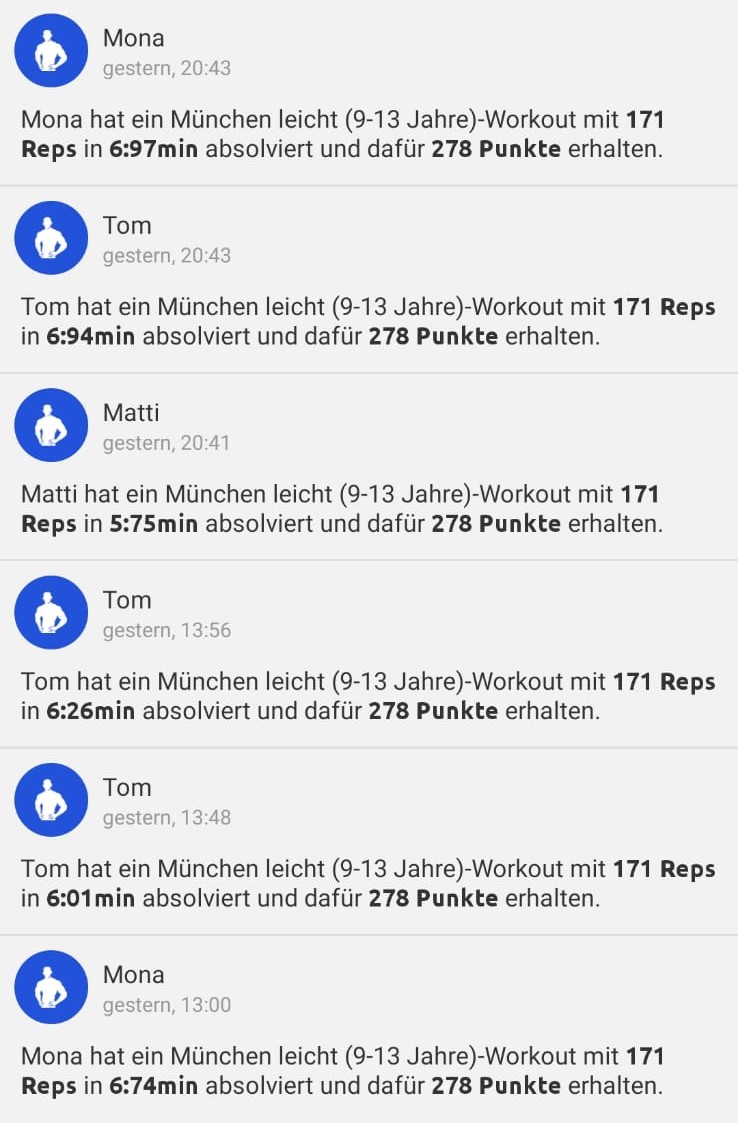The height and width of the screenshot is (1123, 738).
Task: View Mona's avatar on the 13:00 entry
Action: 51,987
